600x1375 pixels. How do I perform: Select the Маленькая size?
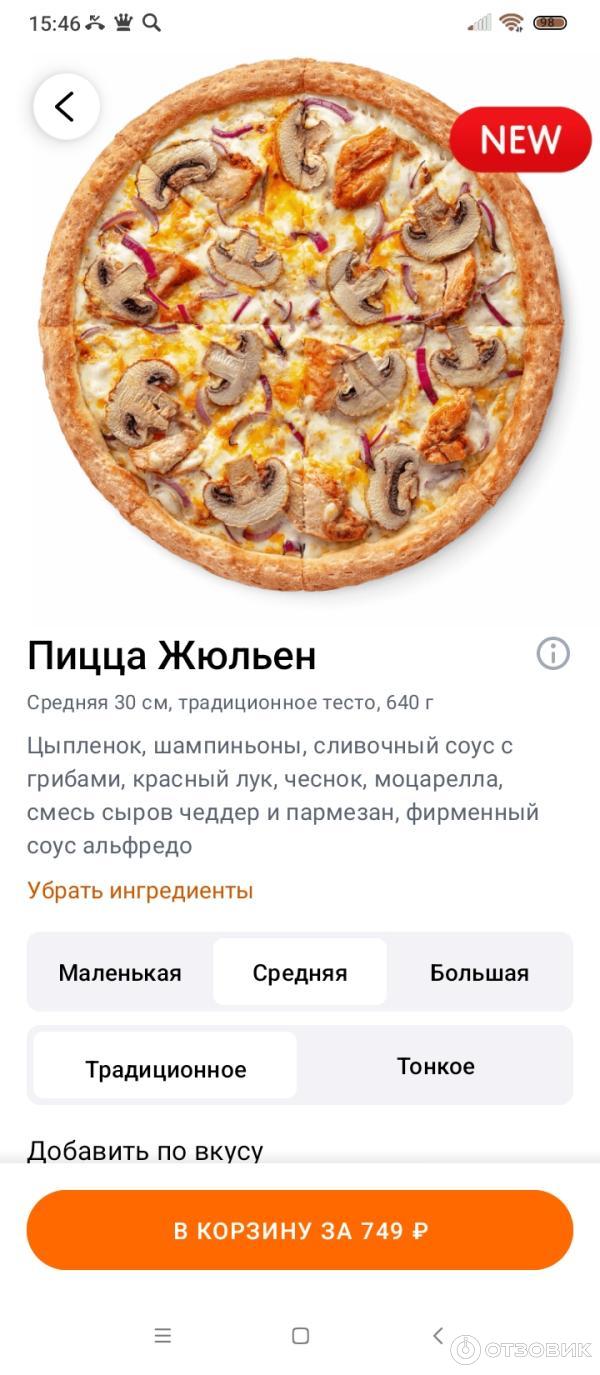click(x=120, y=972)
